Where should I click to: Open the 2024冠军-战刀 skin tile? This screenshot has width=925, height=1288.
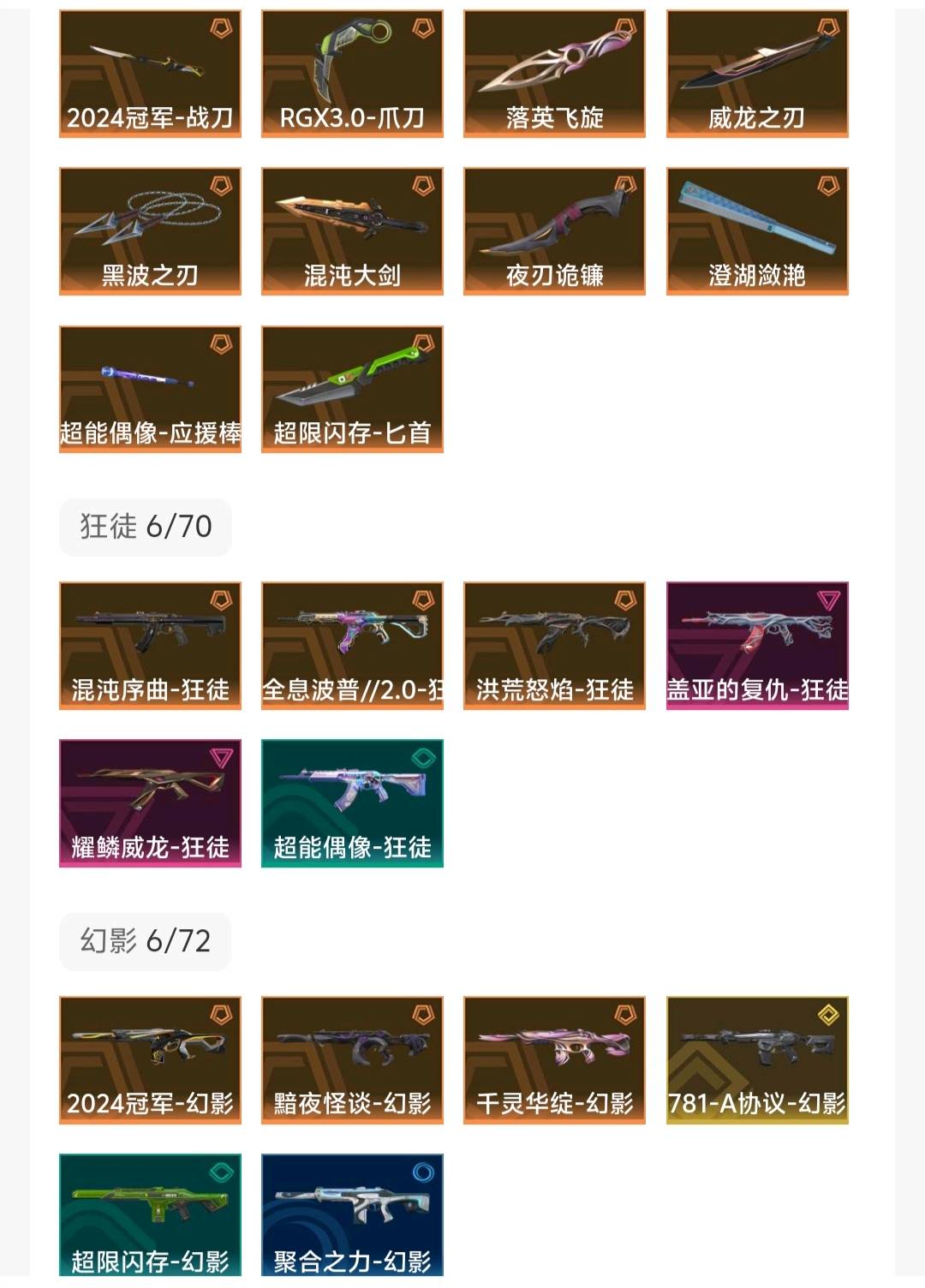[x=150, y=74]
